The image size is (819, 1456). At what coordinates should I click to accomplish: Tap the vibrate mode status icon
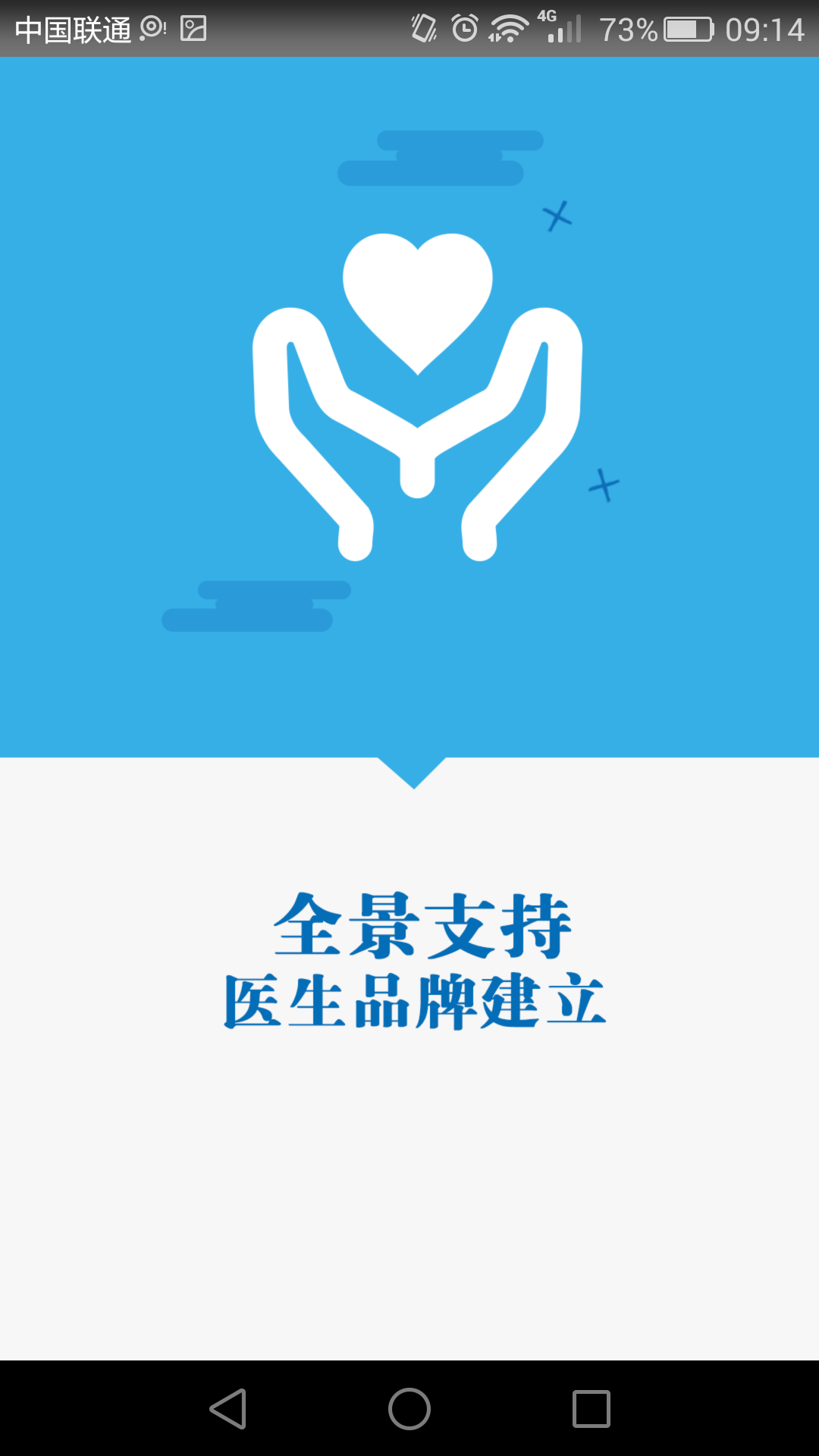point(422,29)
